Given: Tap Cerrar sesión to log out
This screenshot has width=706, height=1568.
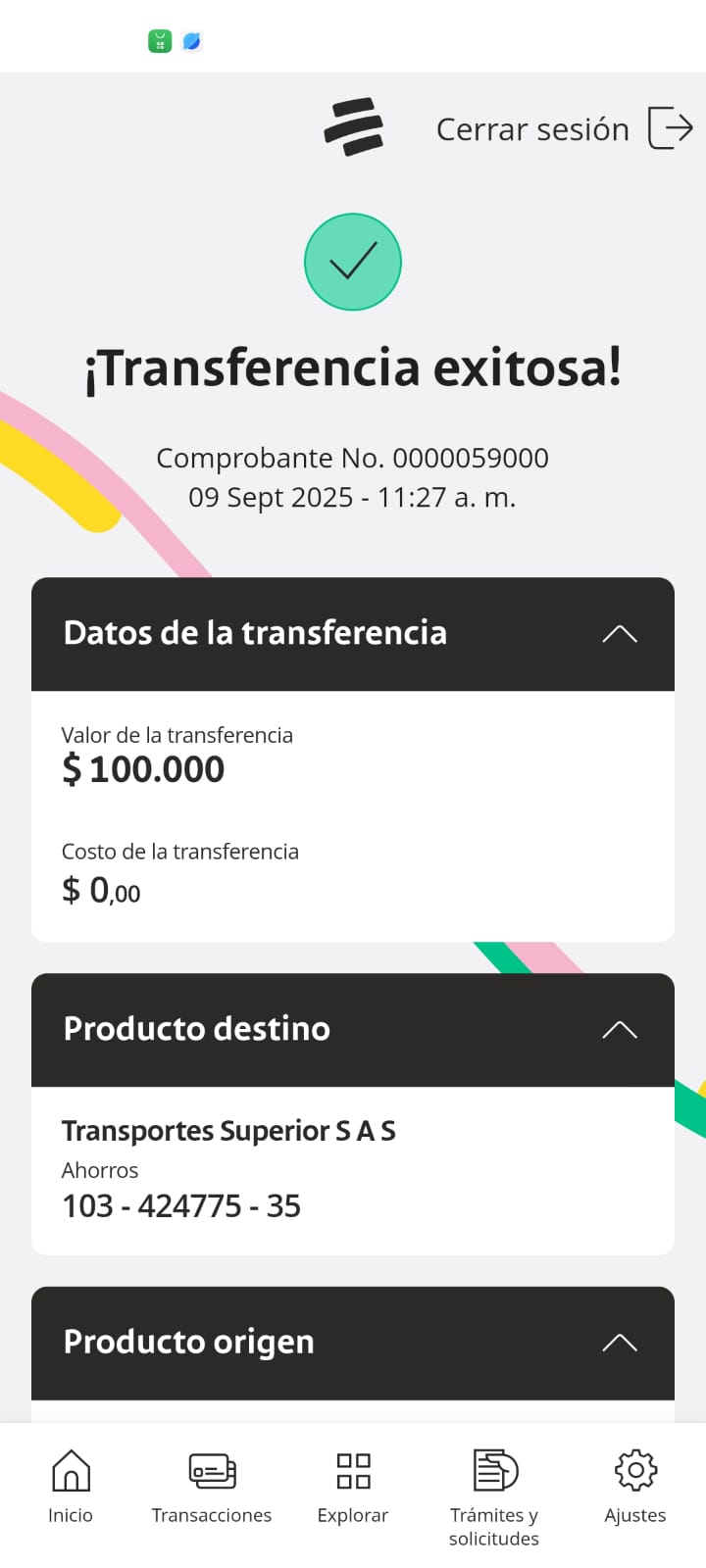Looking at the screenshot, I should point(564,128).
